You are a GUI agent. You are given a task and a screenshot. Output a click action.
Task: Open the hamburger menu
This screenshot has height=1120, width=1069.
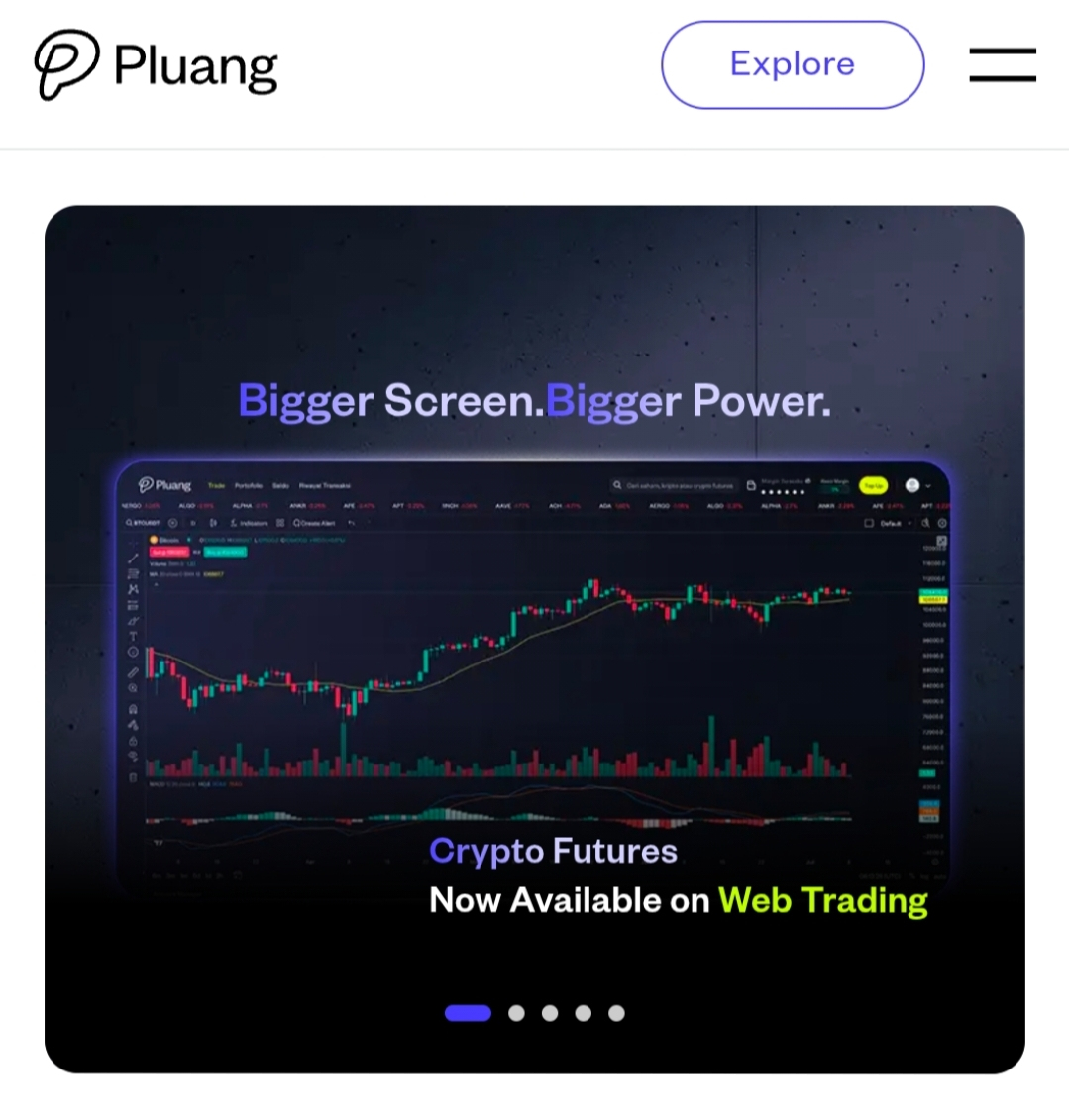1002,64
